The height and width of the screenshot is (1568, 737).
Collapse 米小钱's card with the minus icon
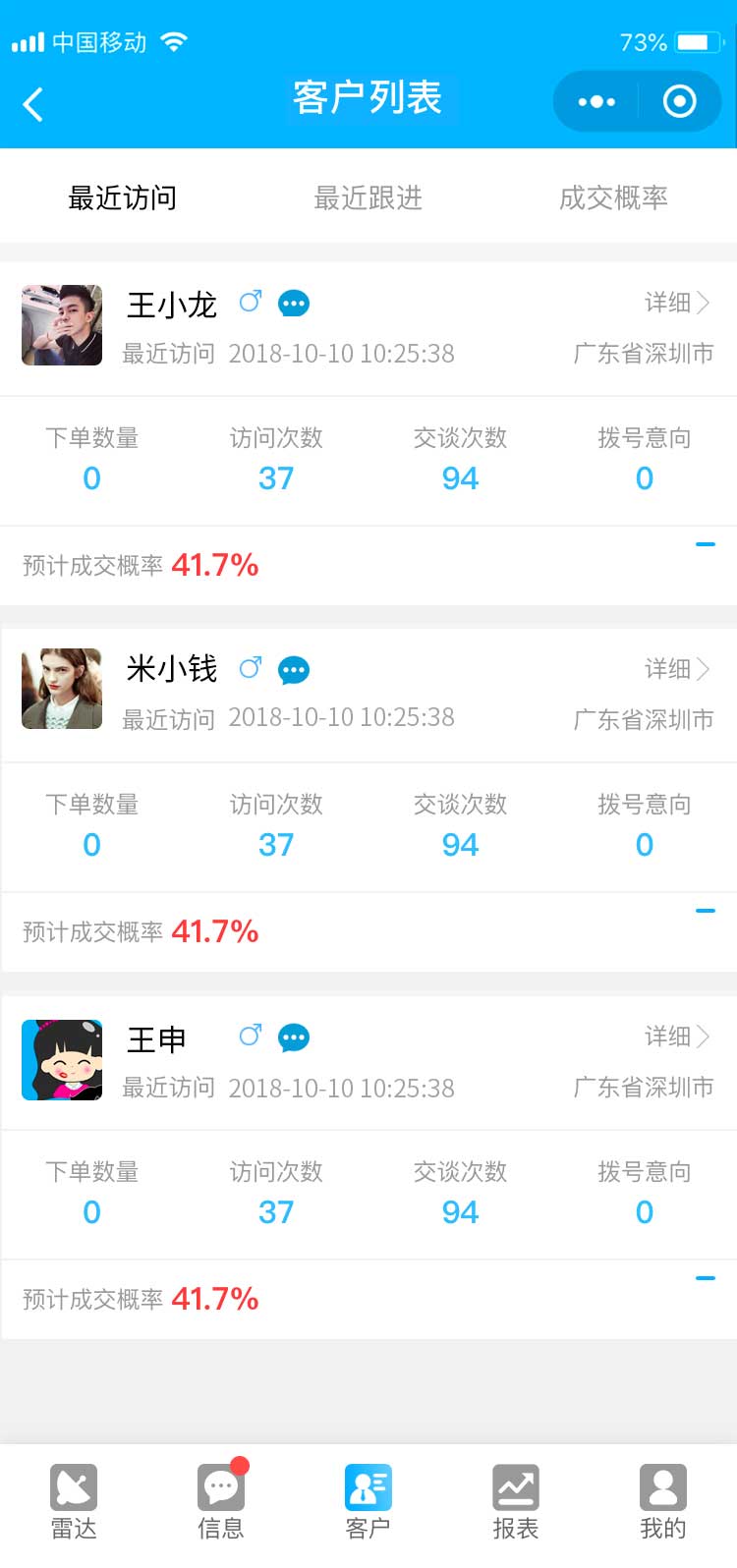[x=705, y=911]
